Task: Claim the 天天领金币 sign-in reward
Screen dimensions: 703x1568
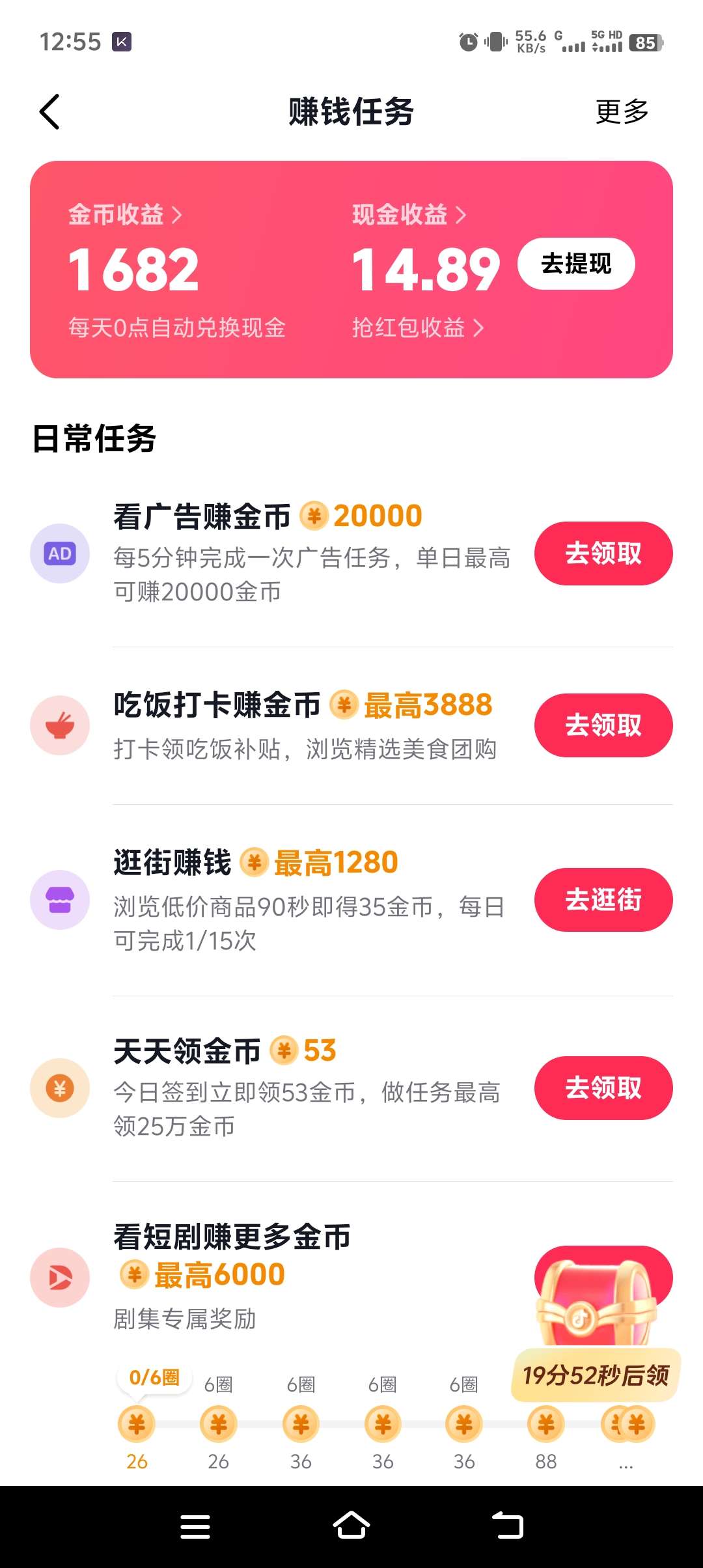Action: pos(603,1088)
